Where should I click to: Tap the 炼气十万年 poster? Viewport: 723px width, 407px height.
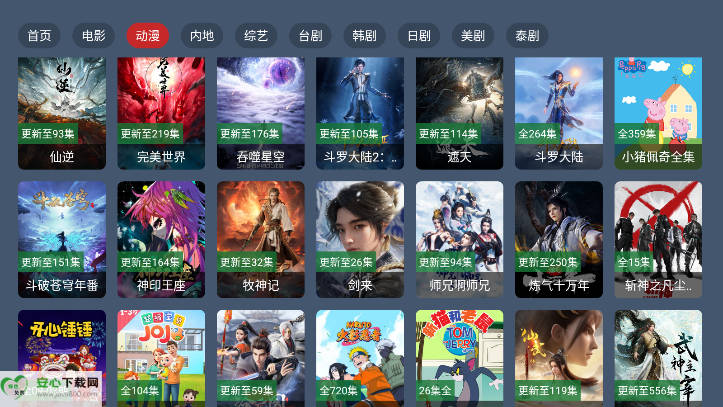pyautogui.click(x=558, y=235)
